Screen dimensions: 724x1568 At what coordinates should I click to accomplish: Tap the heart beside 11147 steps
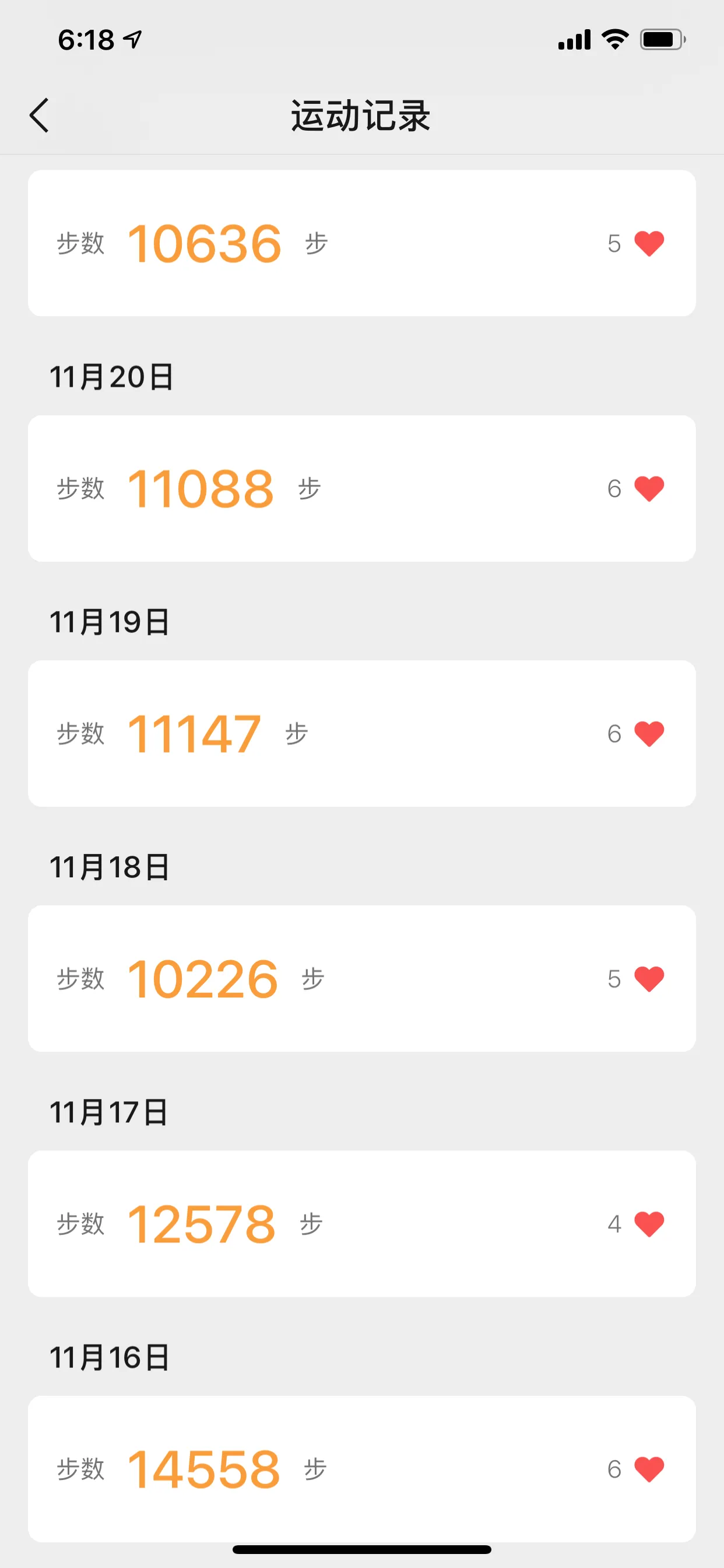(x=649, y=733)
